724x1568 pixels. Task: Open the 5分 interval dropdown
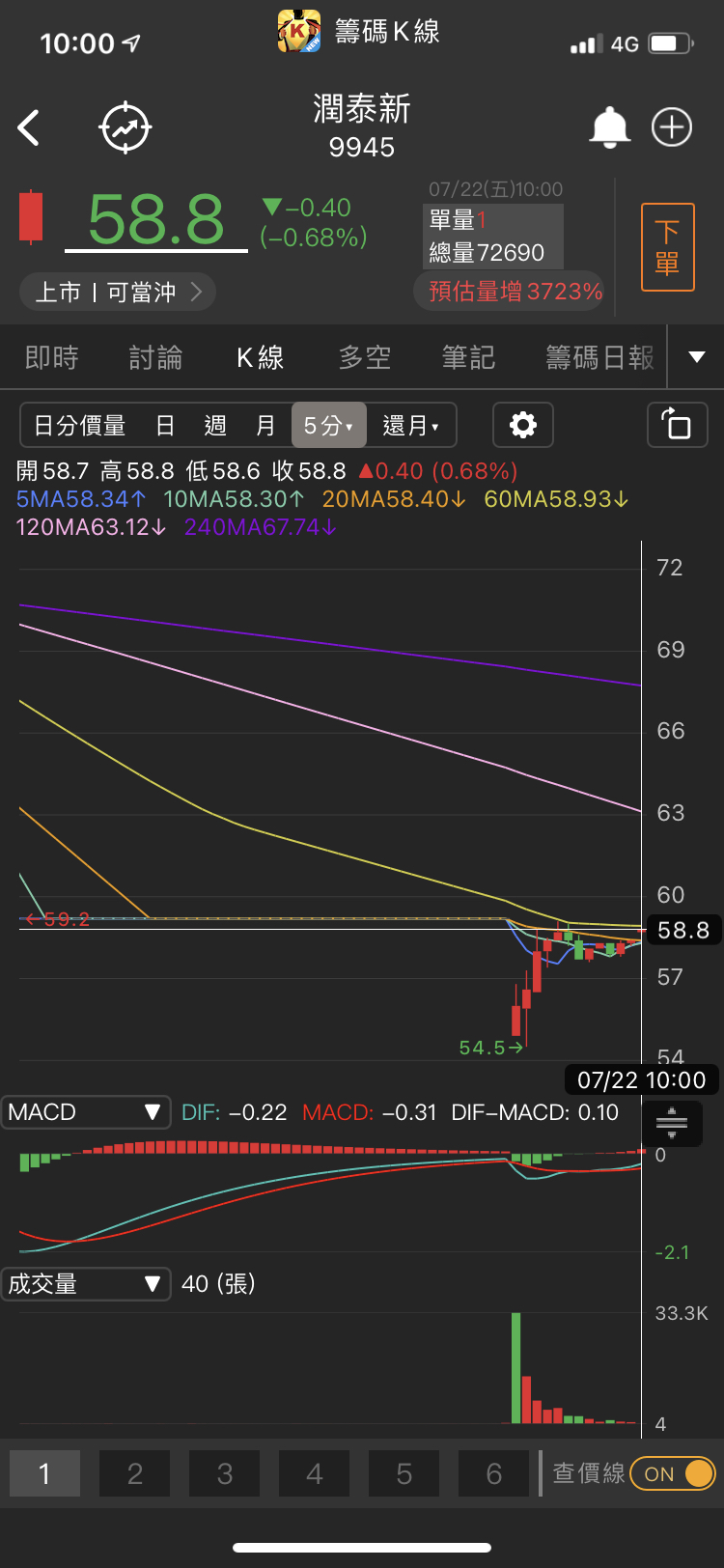328,426
